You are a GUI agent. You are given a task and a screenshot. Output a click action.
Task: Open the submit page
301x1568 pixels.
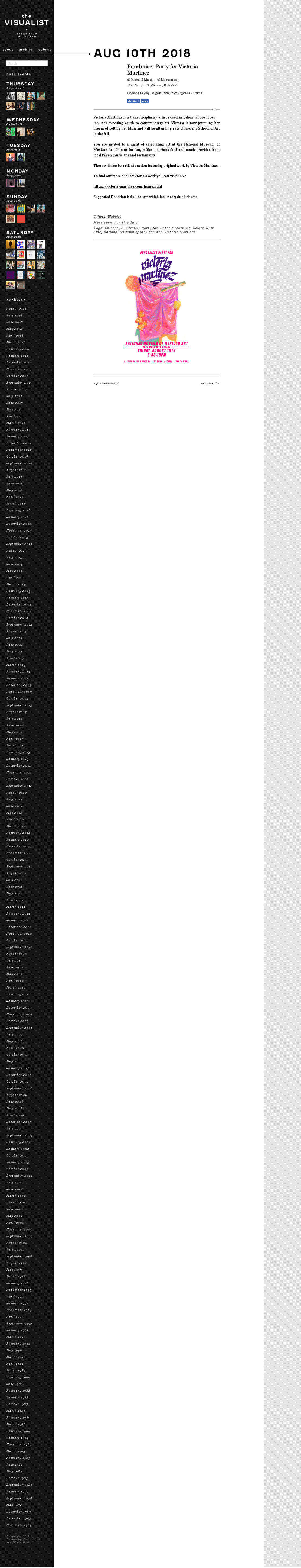point(45,49)
